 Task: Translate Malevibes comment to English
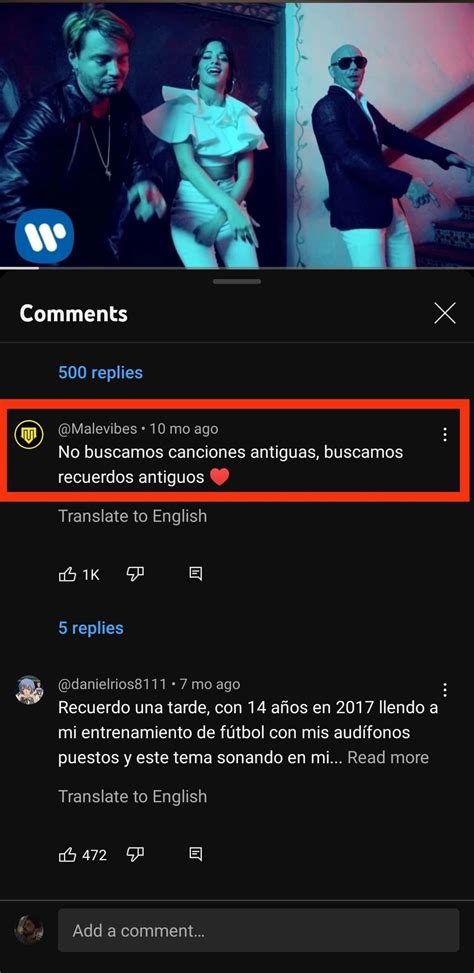click(x=133, y=516)
